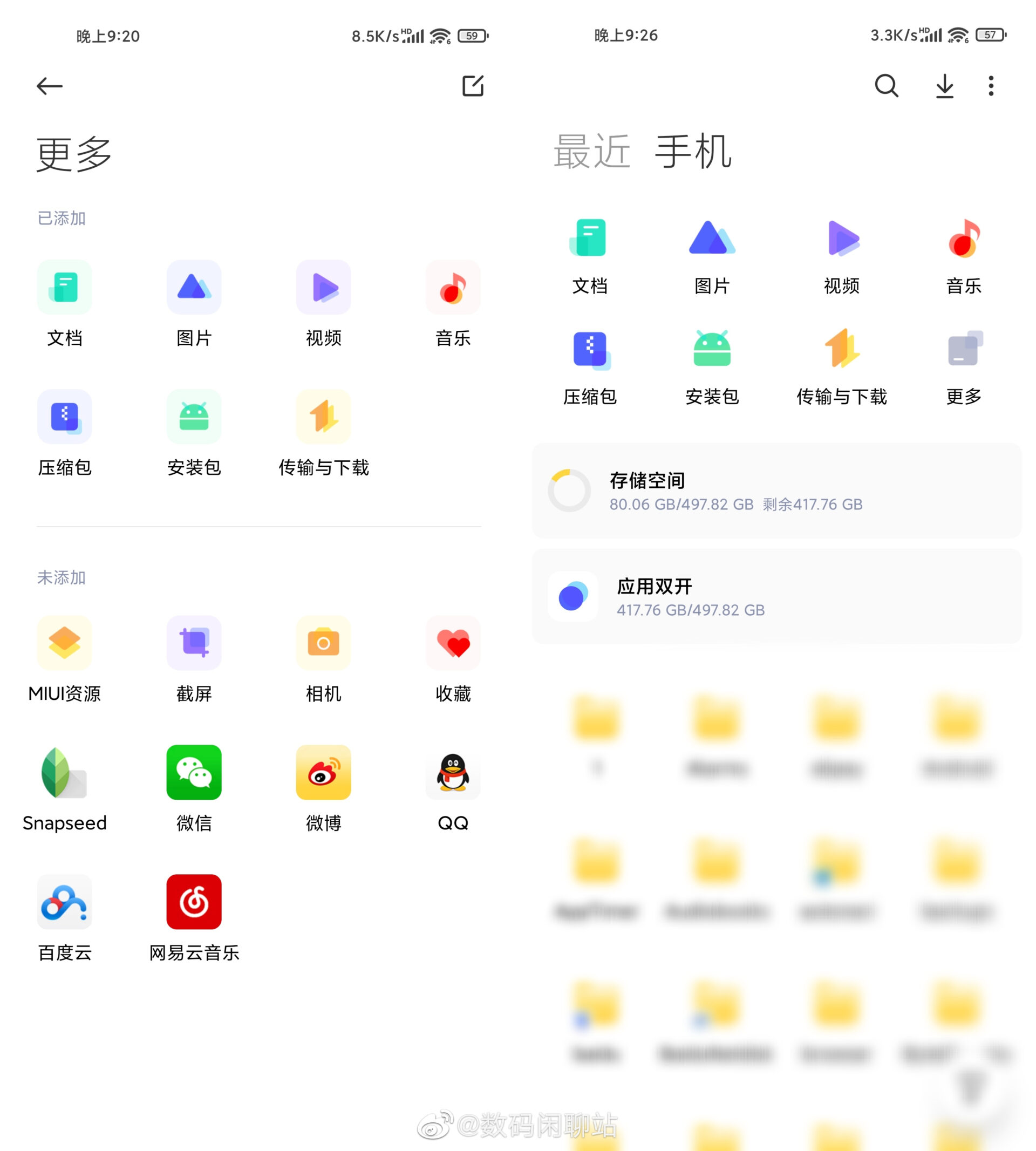1036x1151 pixels.
Task: Open the overflow three-dot menu
Action: tap(991, 86)
